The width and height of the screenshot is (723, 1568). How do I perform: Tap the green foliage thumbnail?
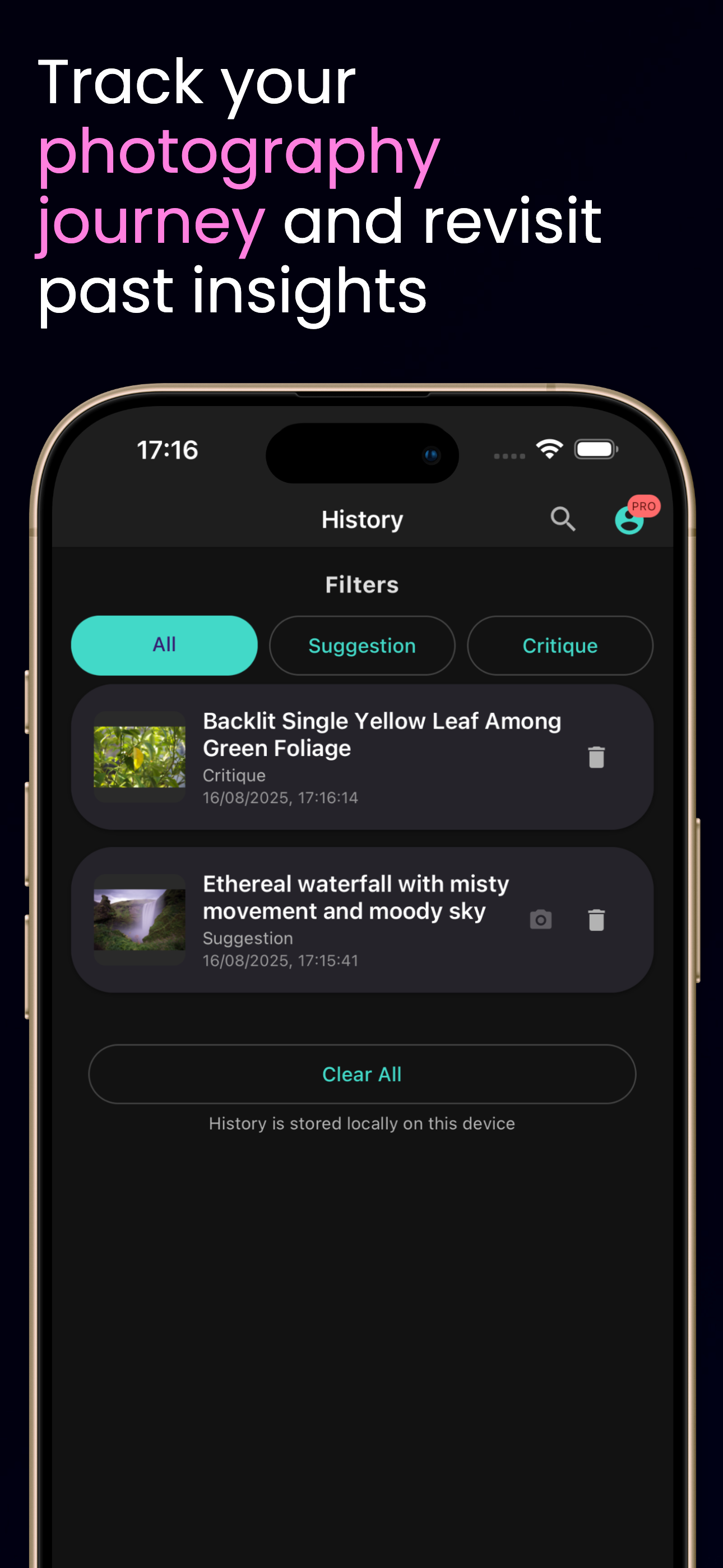pyautogui.click(x=139, y=757)
